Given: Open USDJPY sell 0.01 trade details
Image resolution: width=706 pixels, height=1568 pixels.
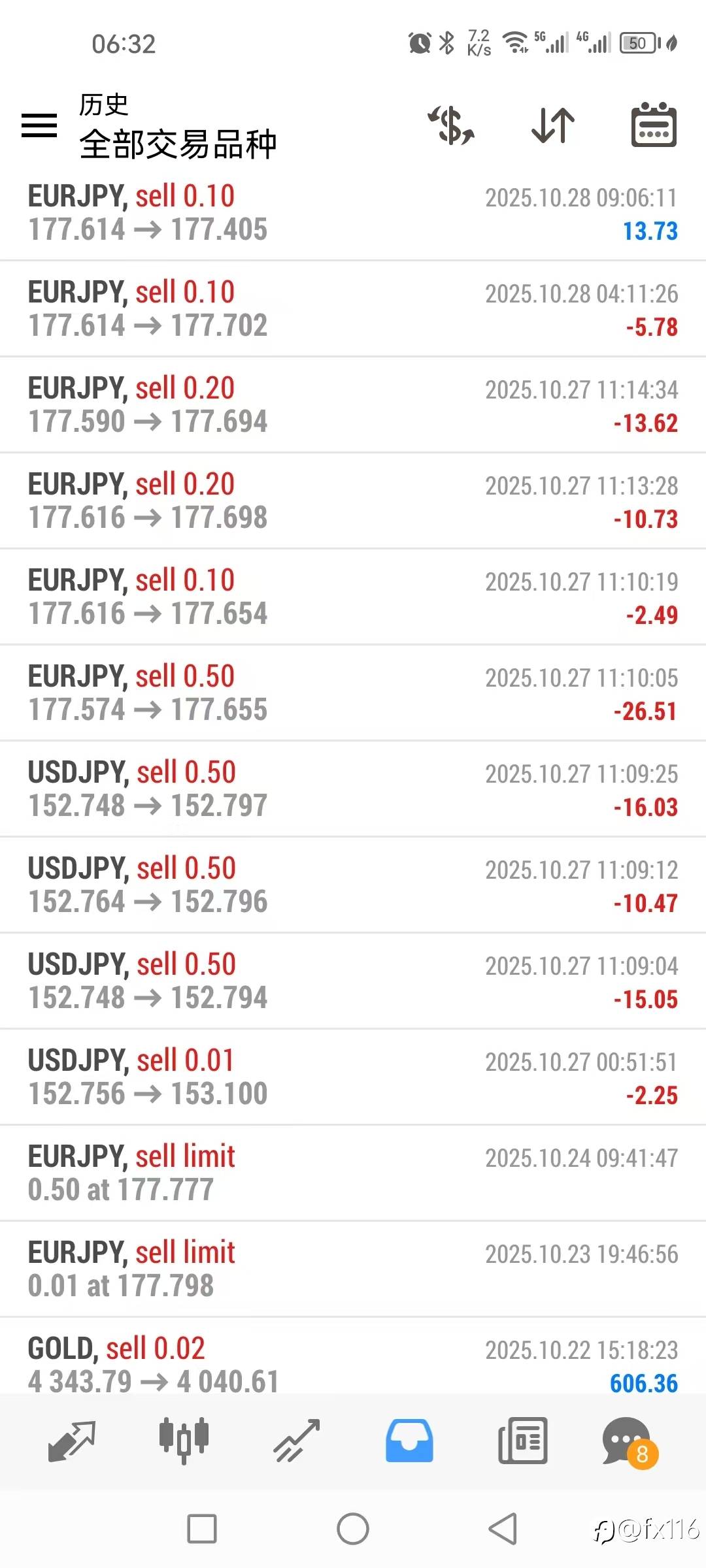Looking at the screenshot, I should 353,1077.
